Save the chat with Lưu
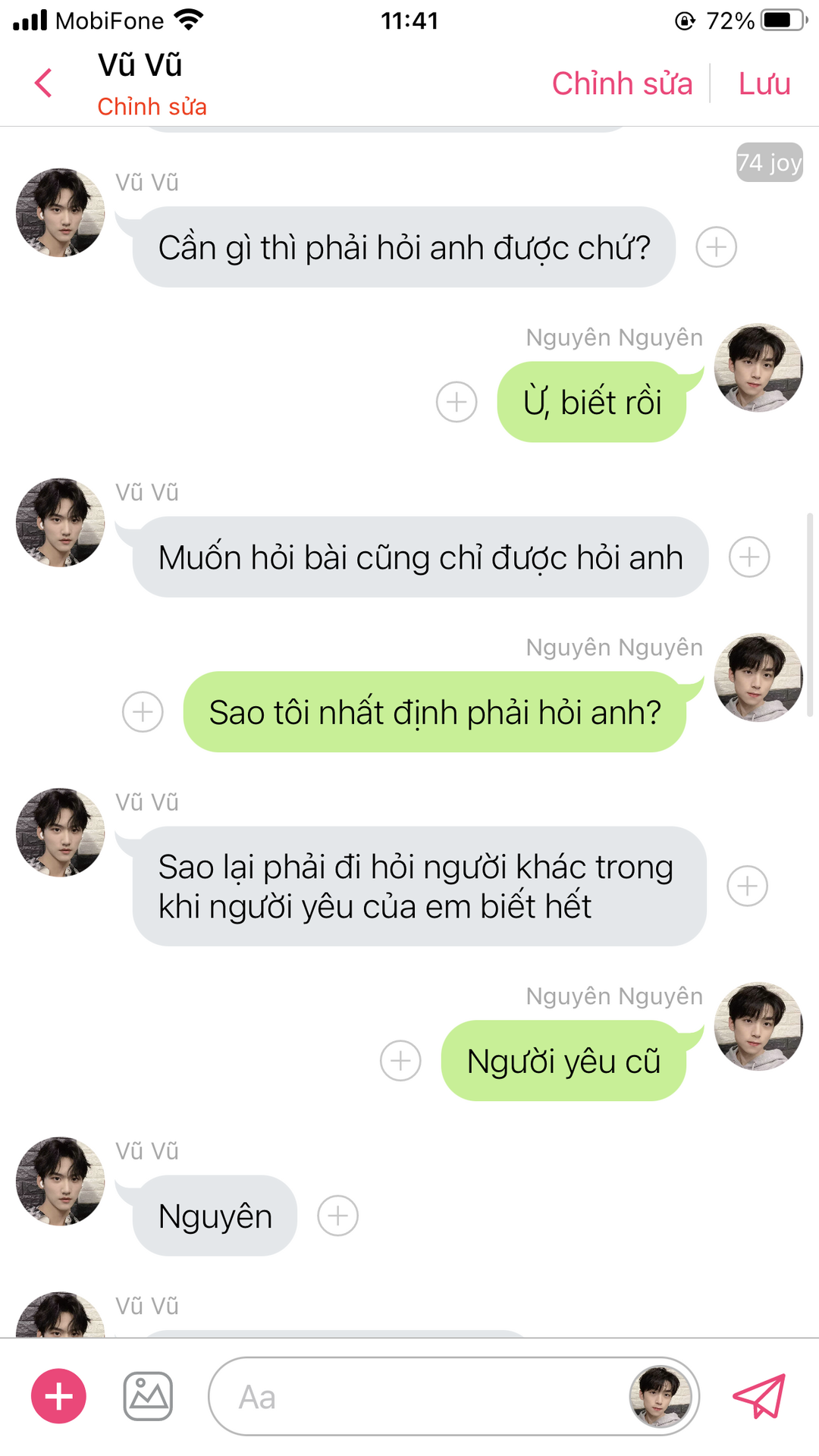 pos(764,83)
